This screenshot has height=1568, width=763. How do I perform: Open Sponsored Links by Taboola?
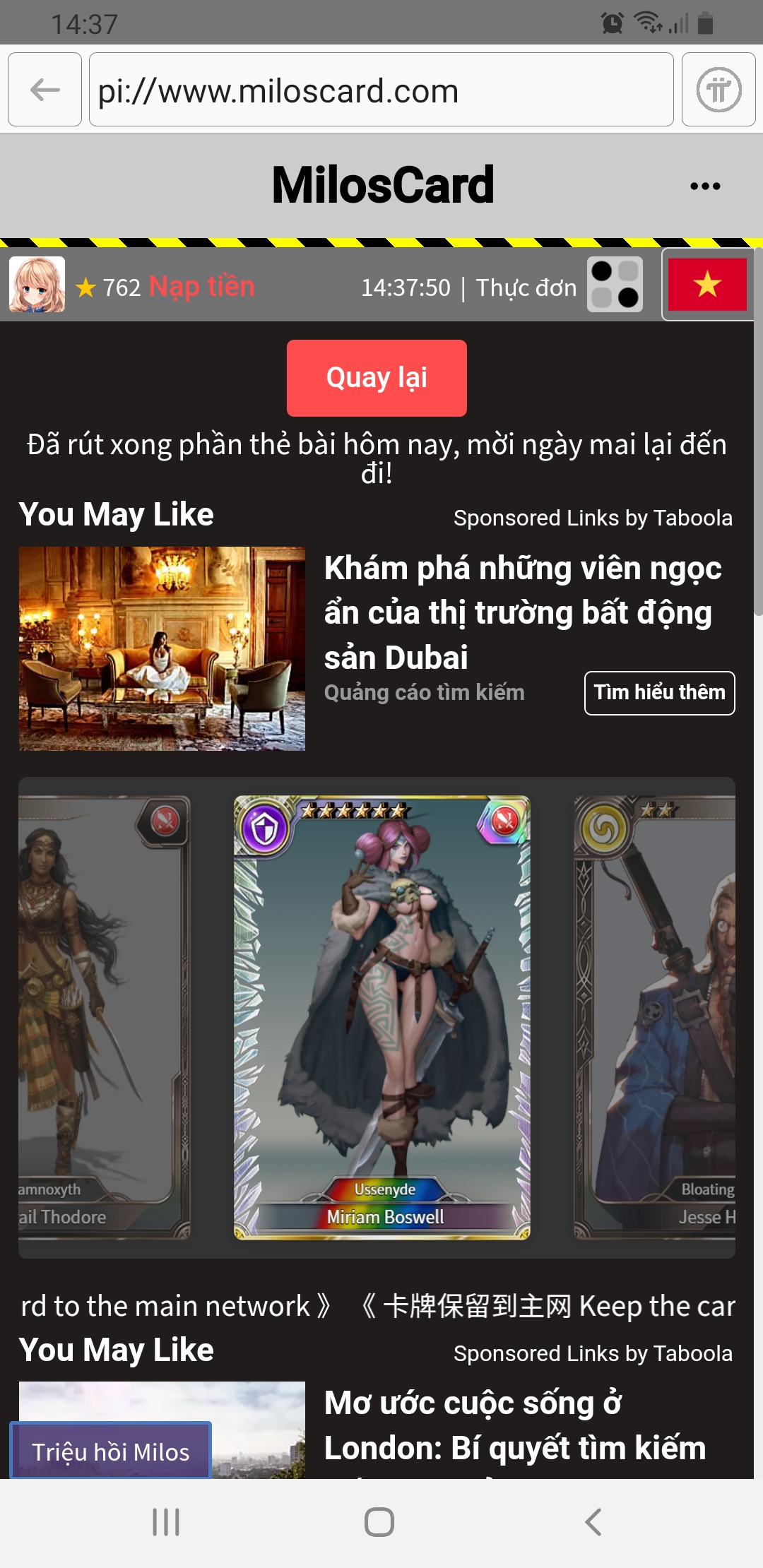[x=592, y=518]
